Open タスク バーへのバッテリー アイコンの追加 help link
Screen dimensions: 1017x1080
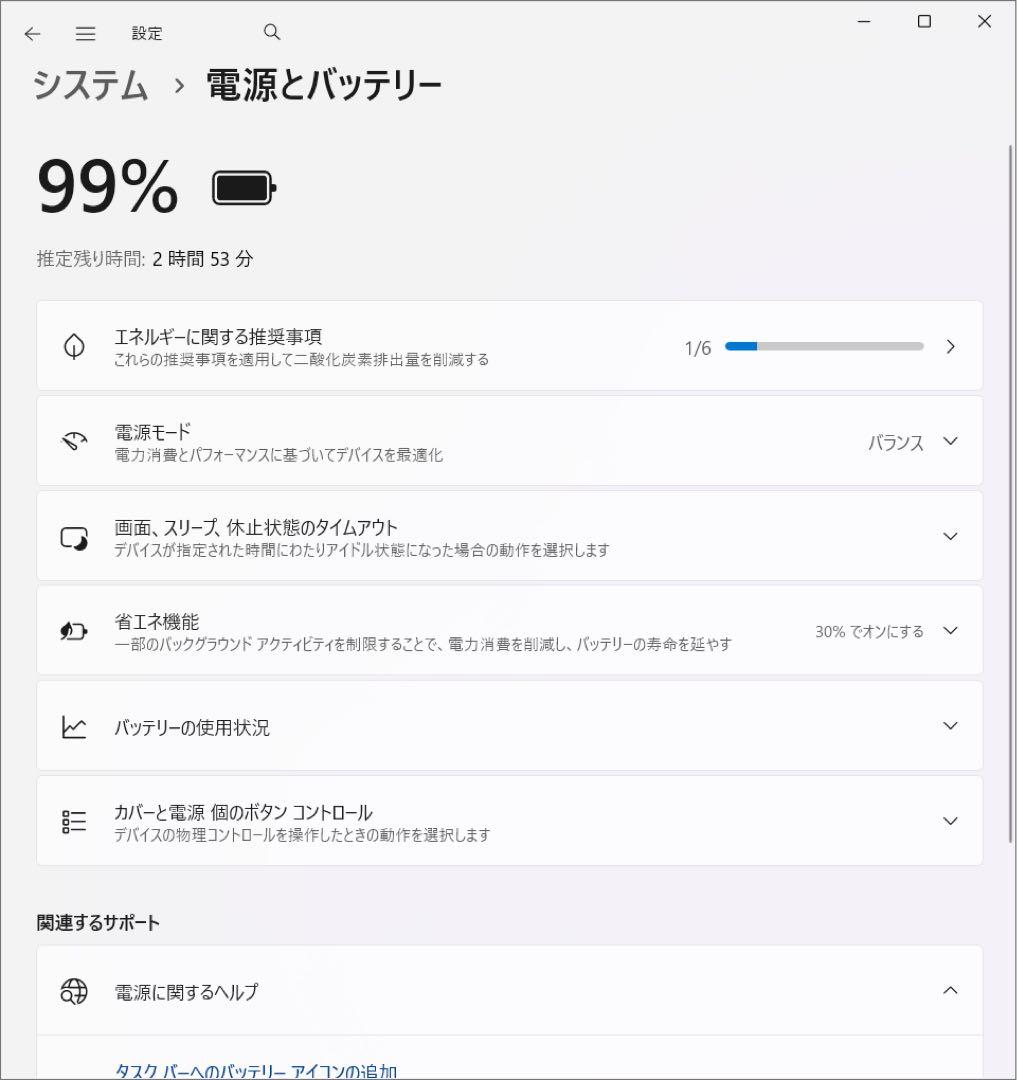[255, 1070]
